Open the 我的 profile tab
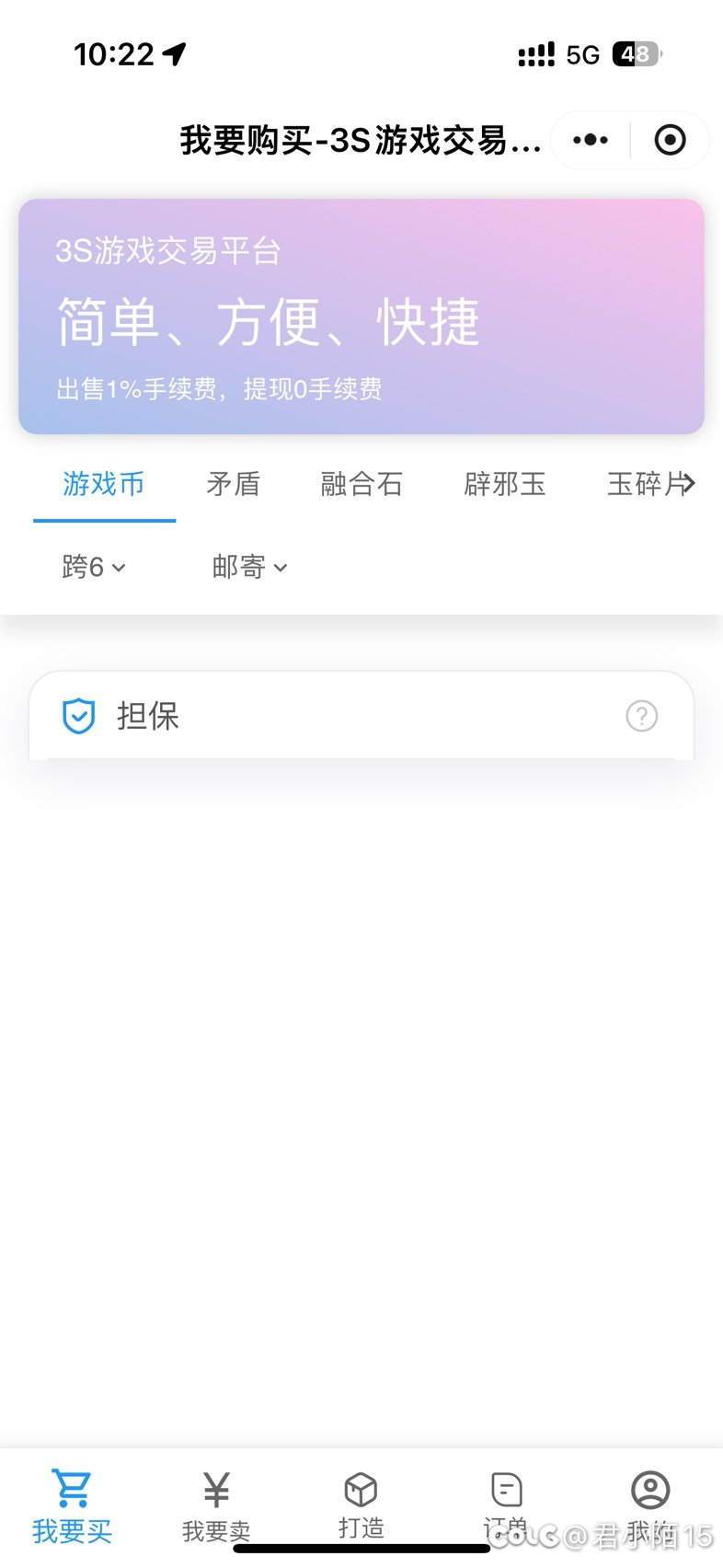Viewport: 723px width, 1568px height. click(650, 1506)
